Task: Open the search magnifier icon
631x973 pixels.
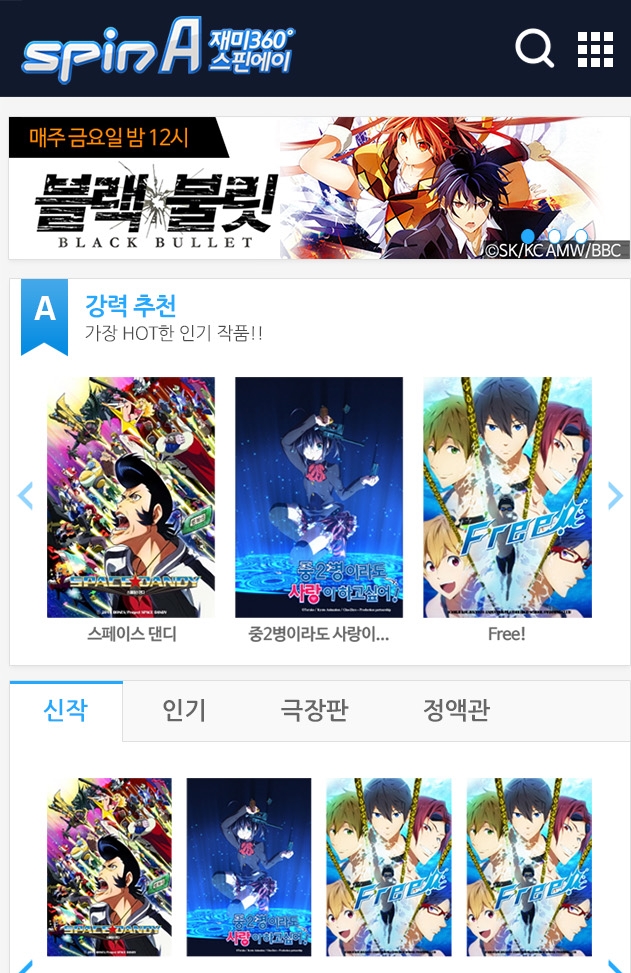Action: [x=535, y=48]
